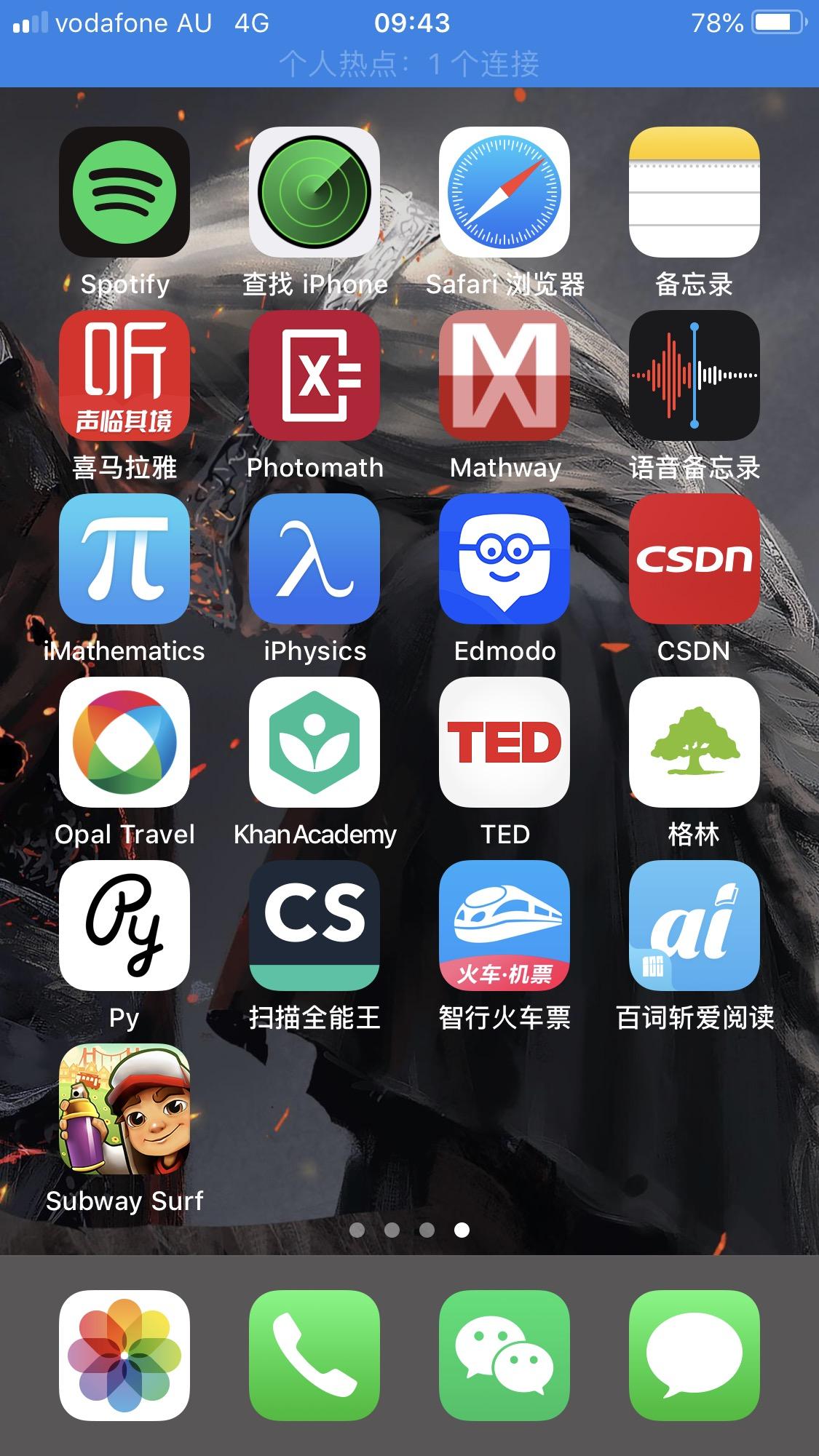Open Safari 浏览器
The image size is (819, 1456).
pos(505,193)
